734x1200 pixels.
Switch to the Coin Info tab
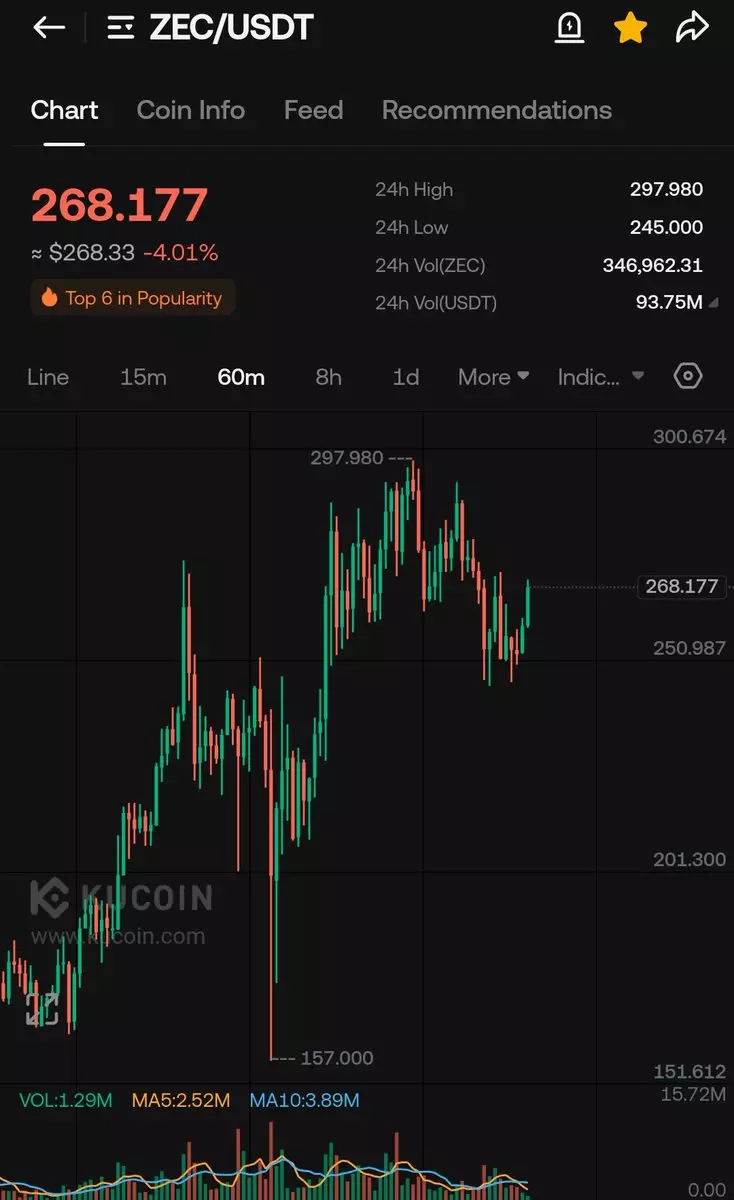(x=190, y=110)
